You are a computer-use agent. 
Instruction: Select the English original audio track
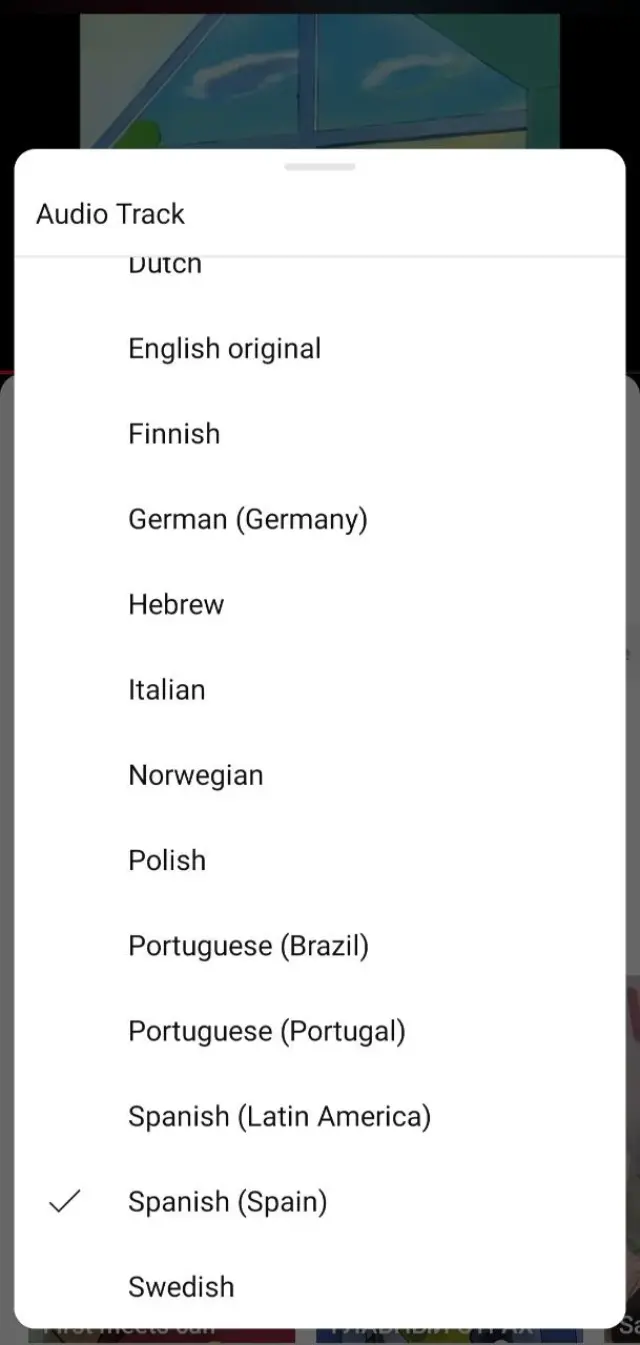[x=225, y=349]
